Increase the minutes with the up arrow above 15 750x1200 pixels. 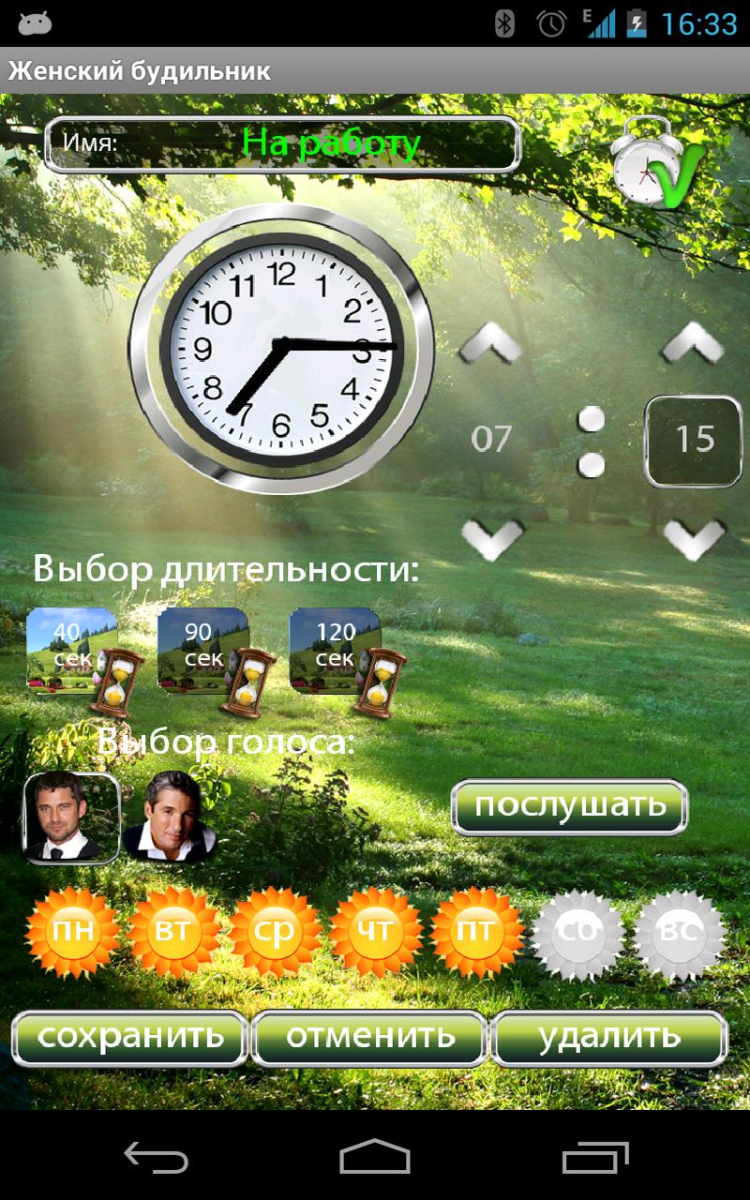pyautogui.click(x=693, y=345)
